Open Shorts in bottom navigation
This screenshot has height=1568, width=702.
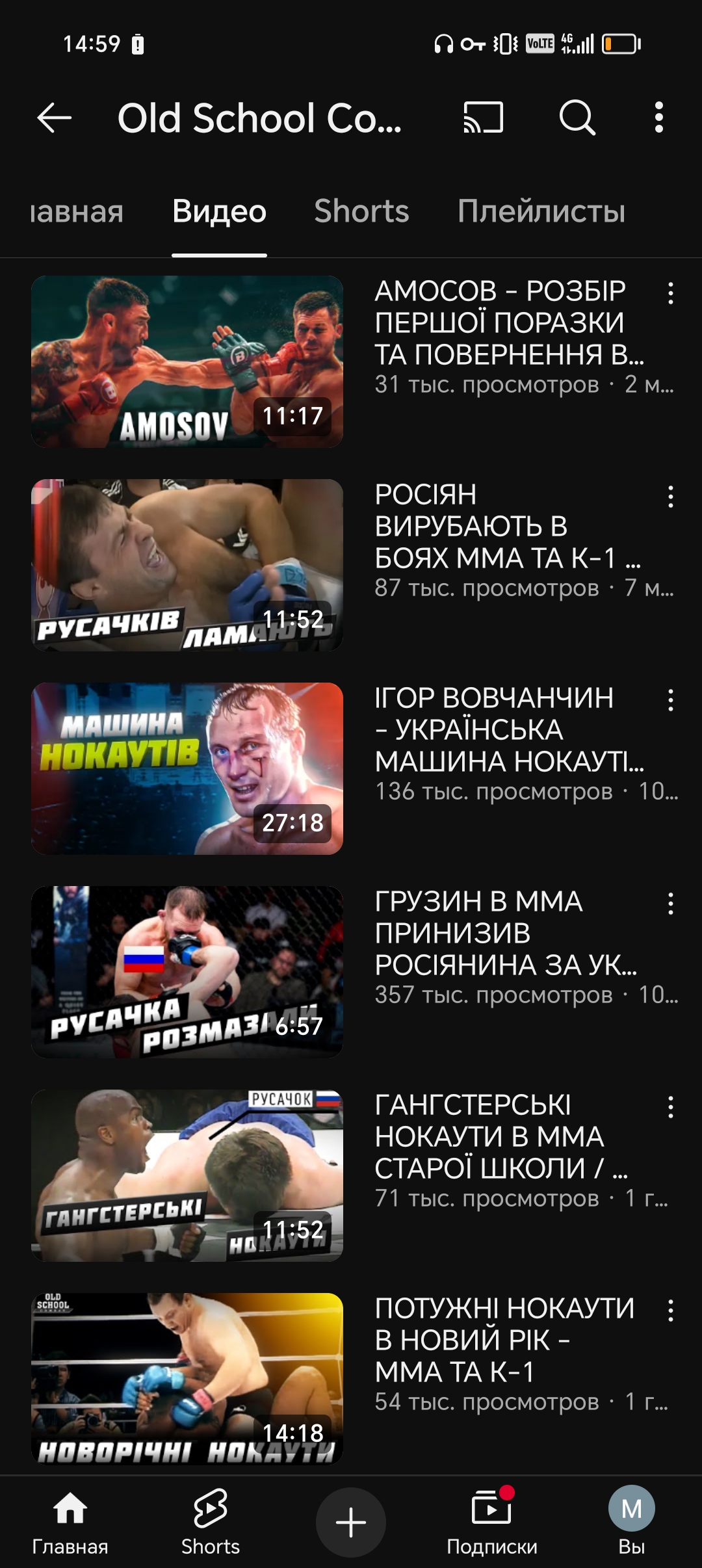[x=211, y=1522]
